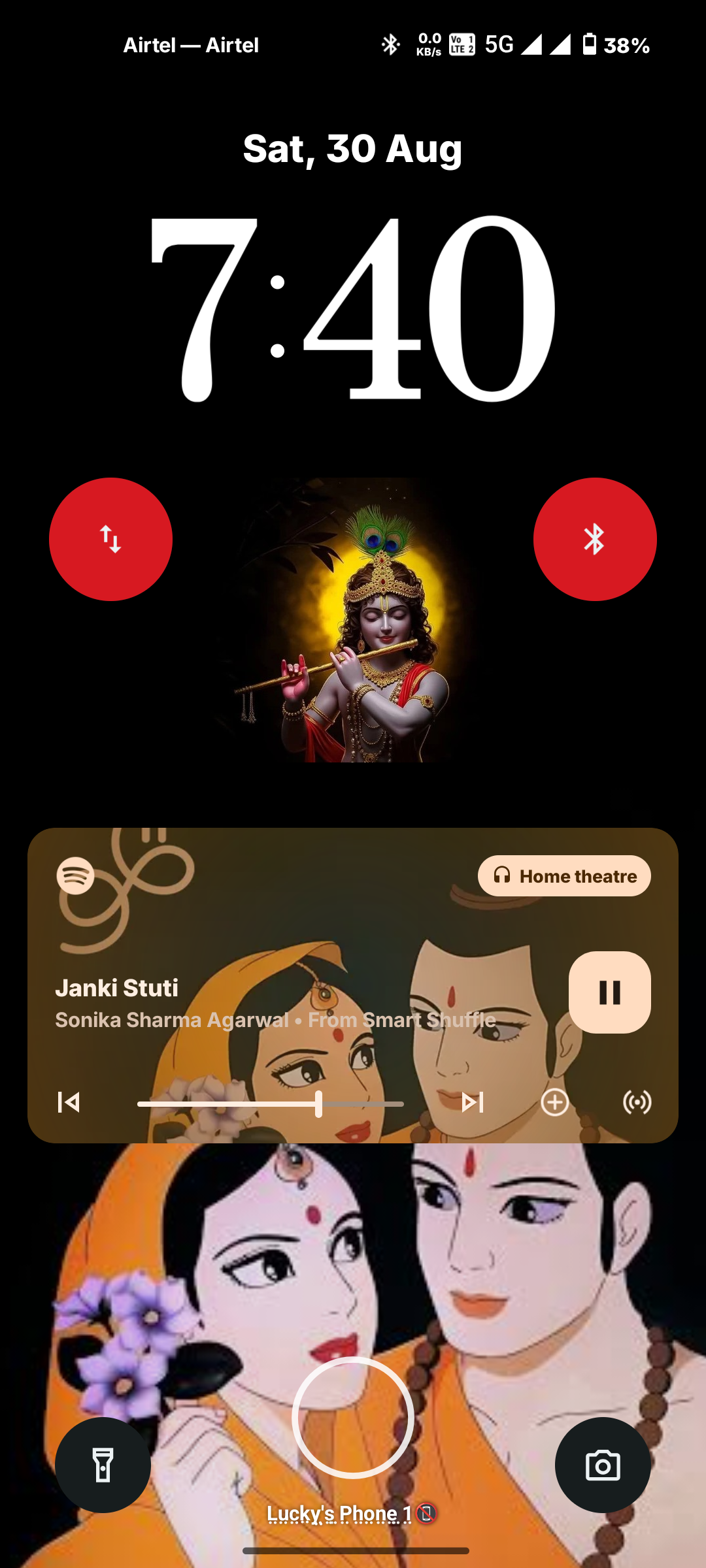Image resolution: width=706 pixels, height=1568 pixels.
Task: Skip to the next track
Action: coord(472,1102)
